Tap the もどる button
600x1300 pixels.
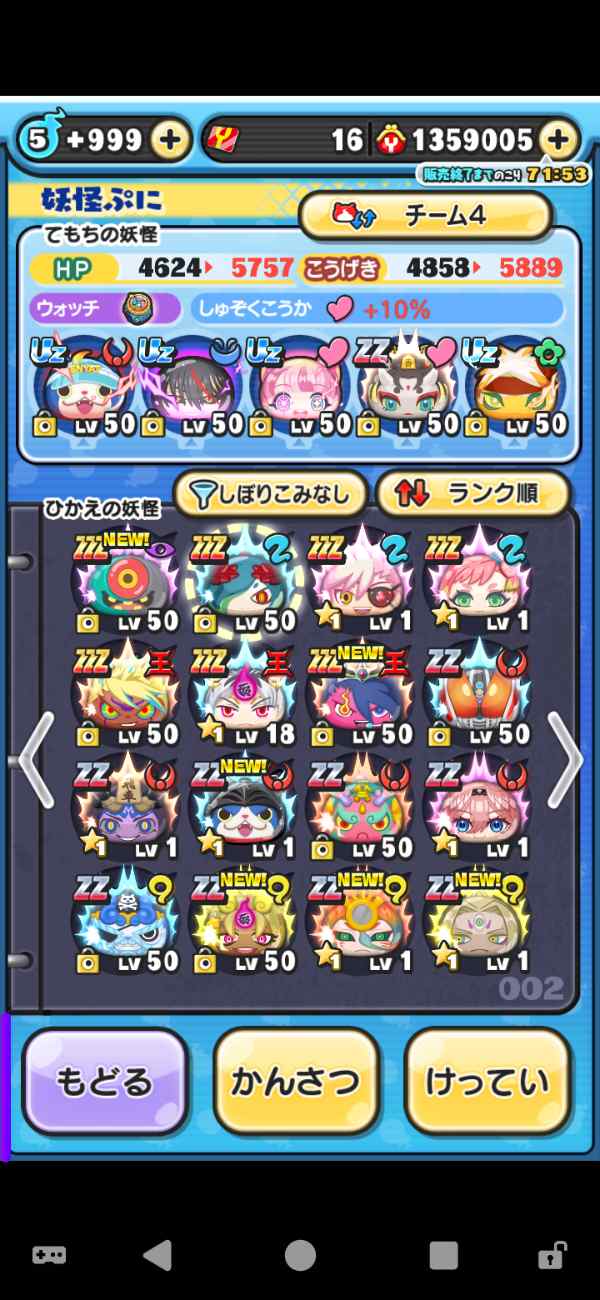click(x=105, y=1082)
